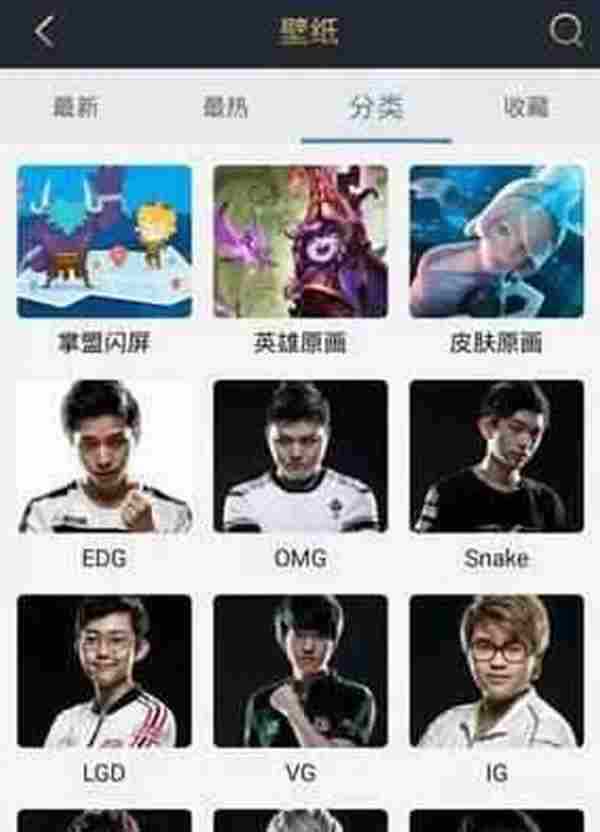Switch to the 最新 tab
600x832 pixels.
pos(76,108)
